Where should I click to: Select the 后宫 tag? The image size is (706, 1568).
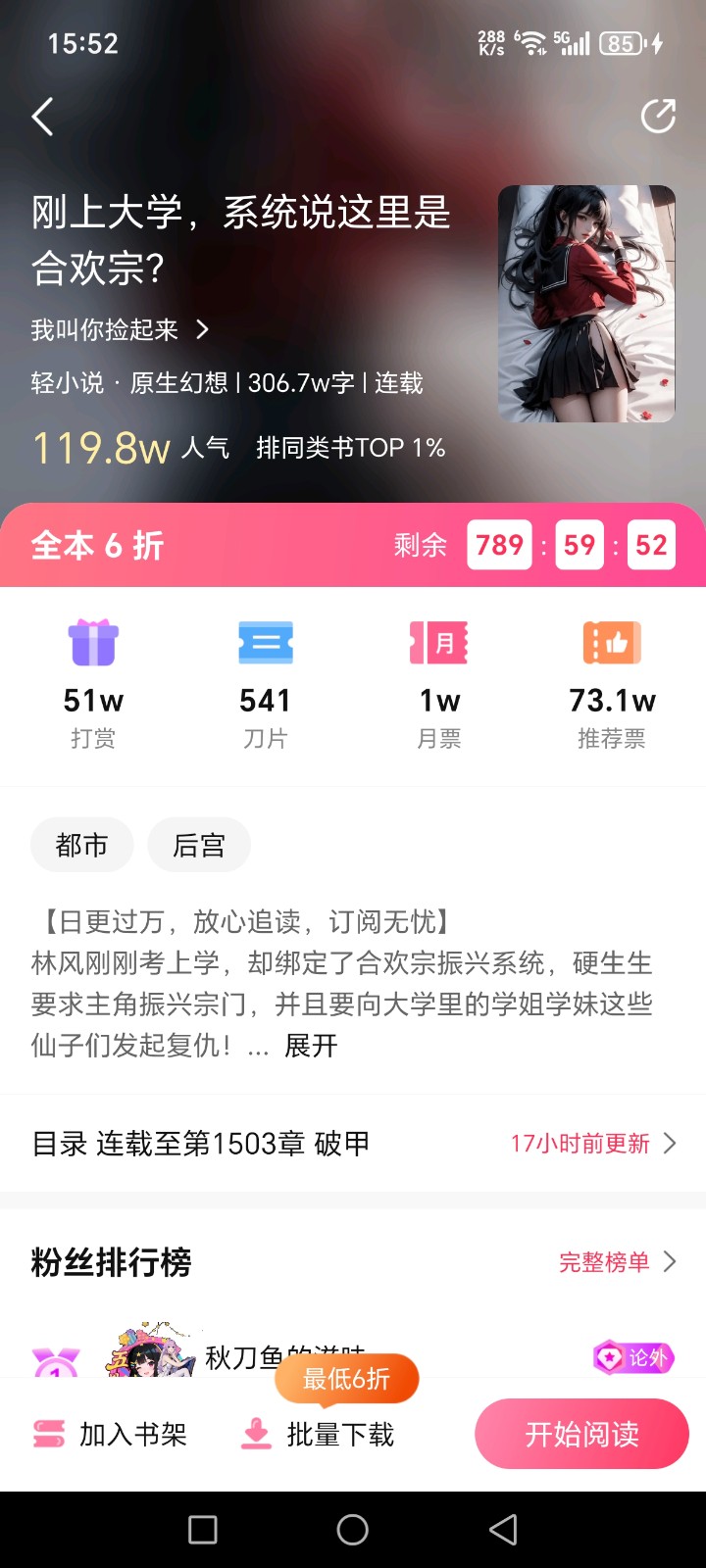(199, 845)
